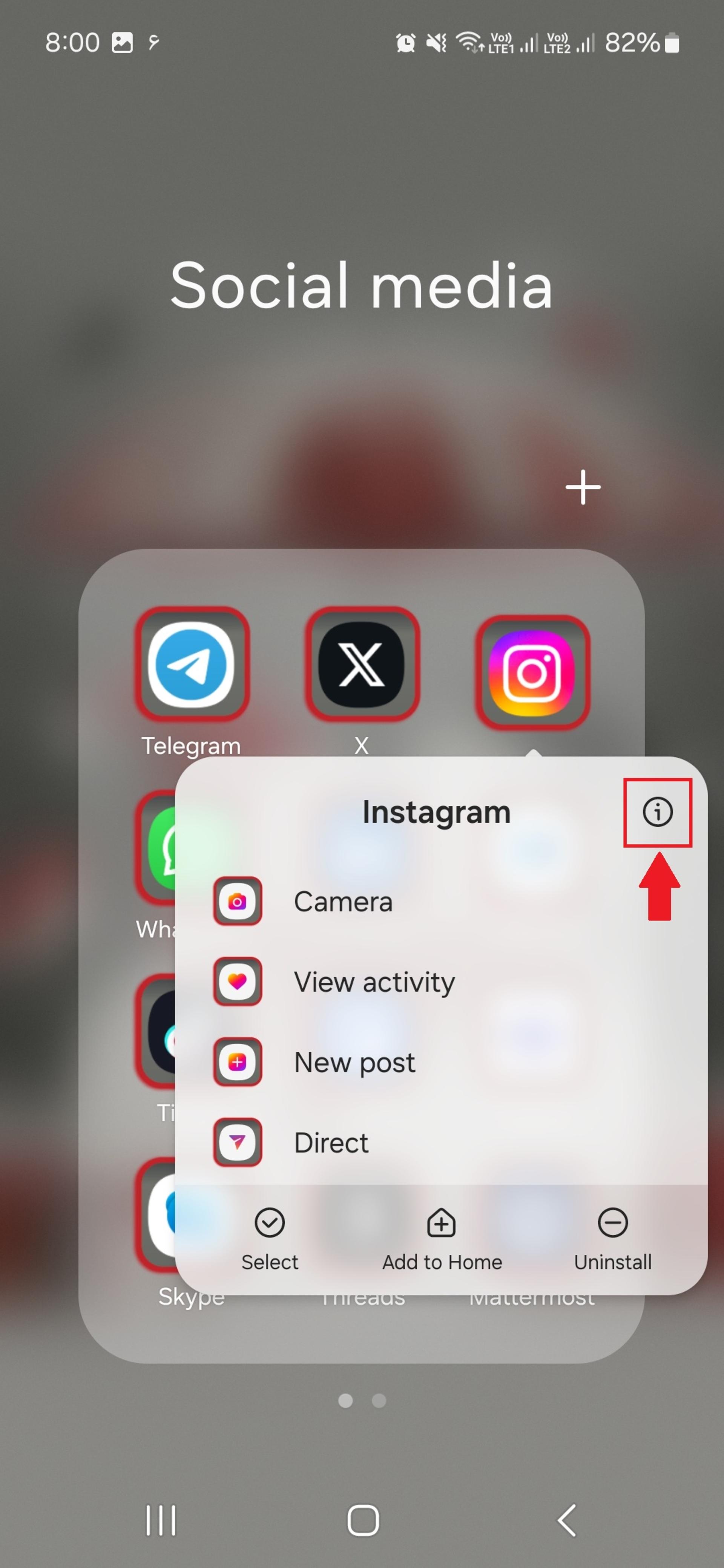Go back with the navigation bar
This screenshot has width=724, height=1568.
(x=566, y=1520)
